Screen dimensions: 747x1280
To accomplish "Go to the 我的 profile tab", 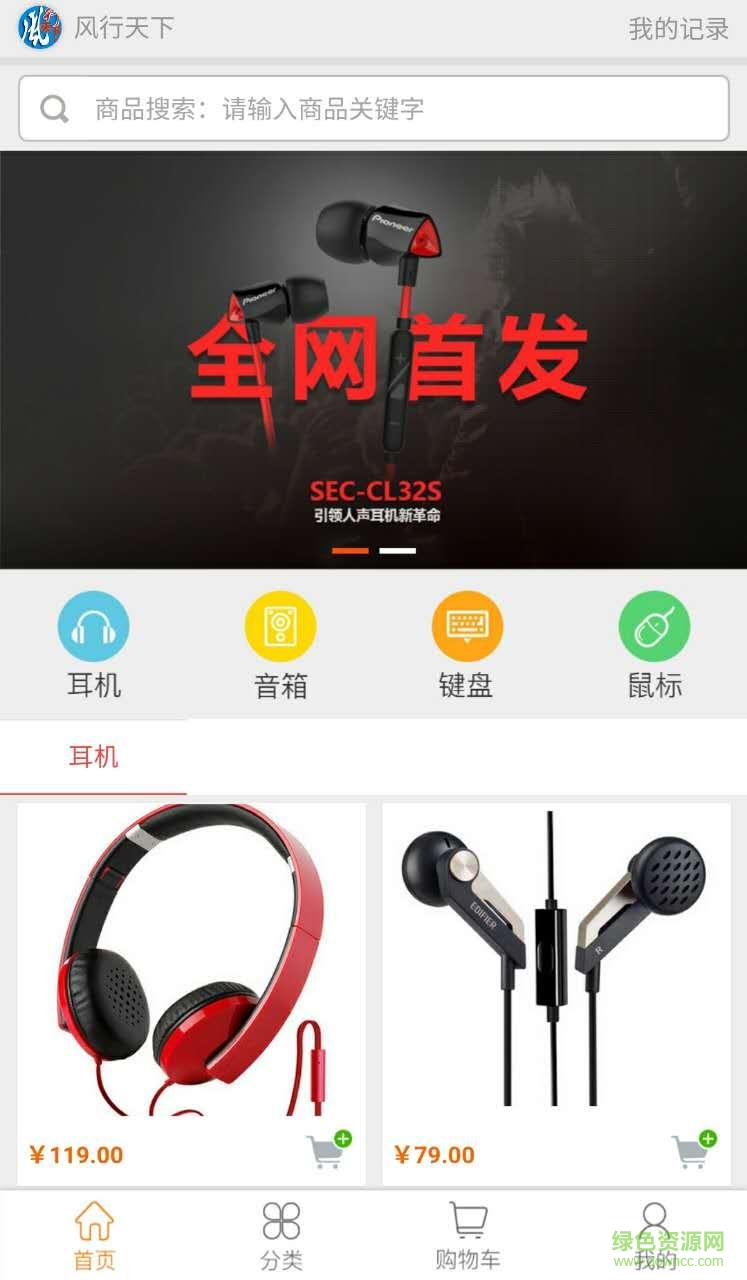I will pyautogui.click(x=654, y=1236).
